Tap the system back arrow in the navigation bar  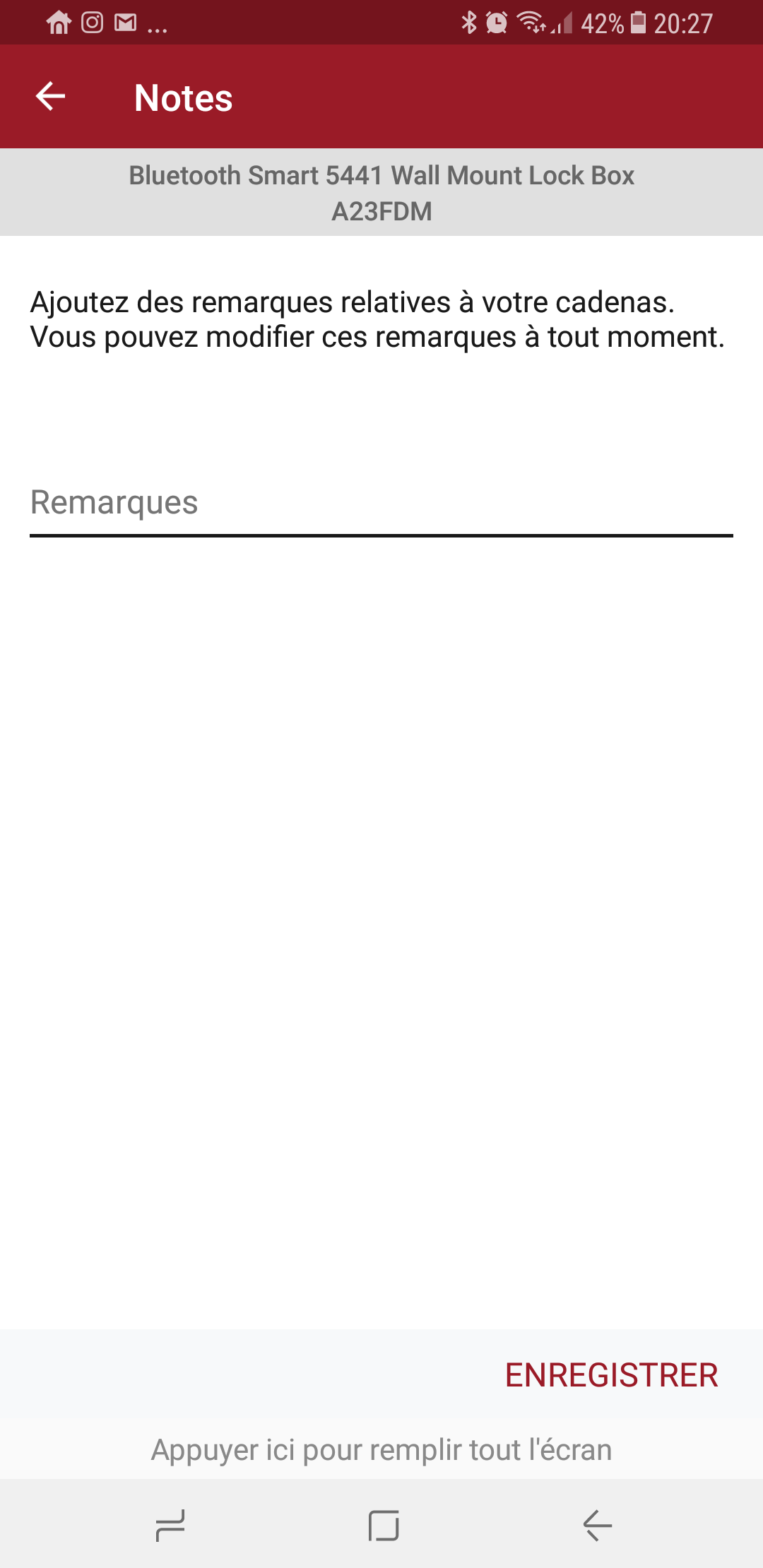pyautogui.click(x=598, y=1526)
